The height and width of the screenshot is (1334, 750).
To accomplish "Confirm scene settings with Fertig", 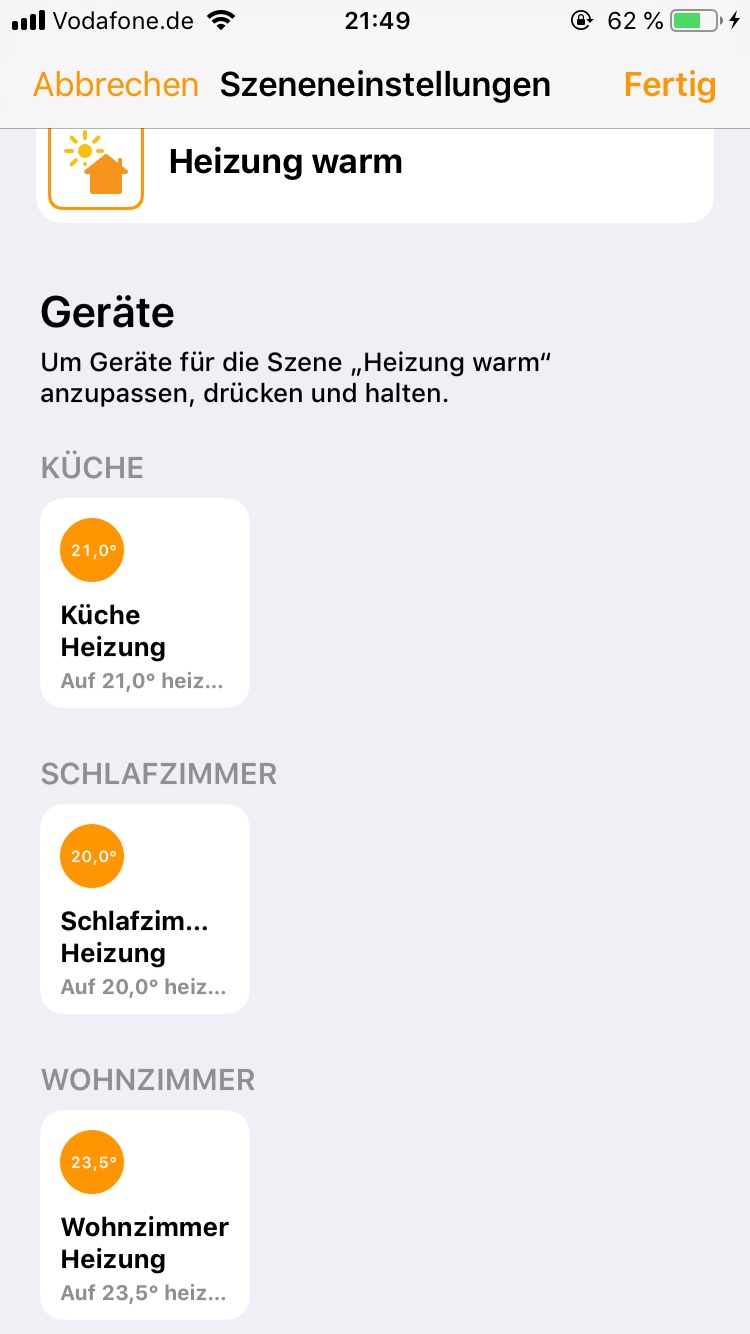I will click(670, 85).
